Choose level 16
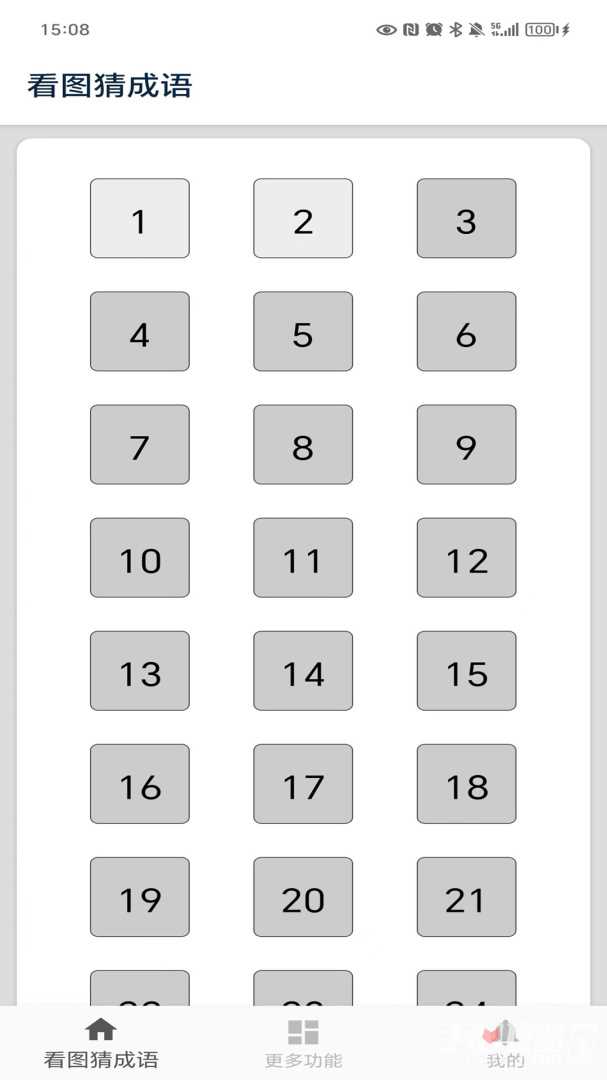 coord(140,783)
